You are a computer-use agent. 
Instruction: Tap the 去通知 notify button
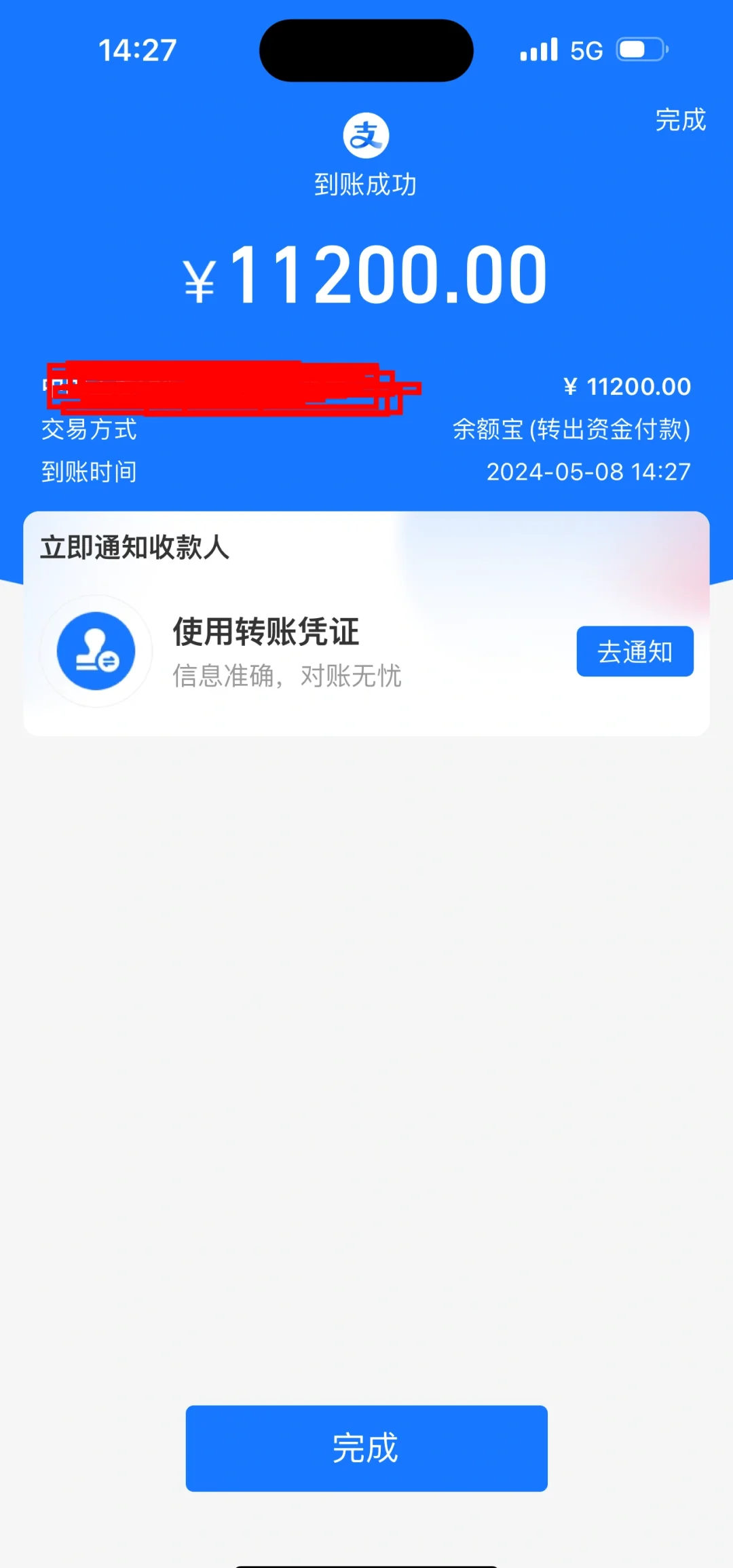pos(634,651)
